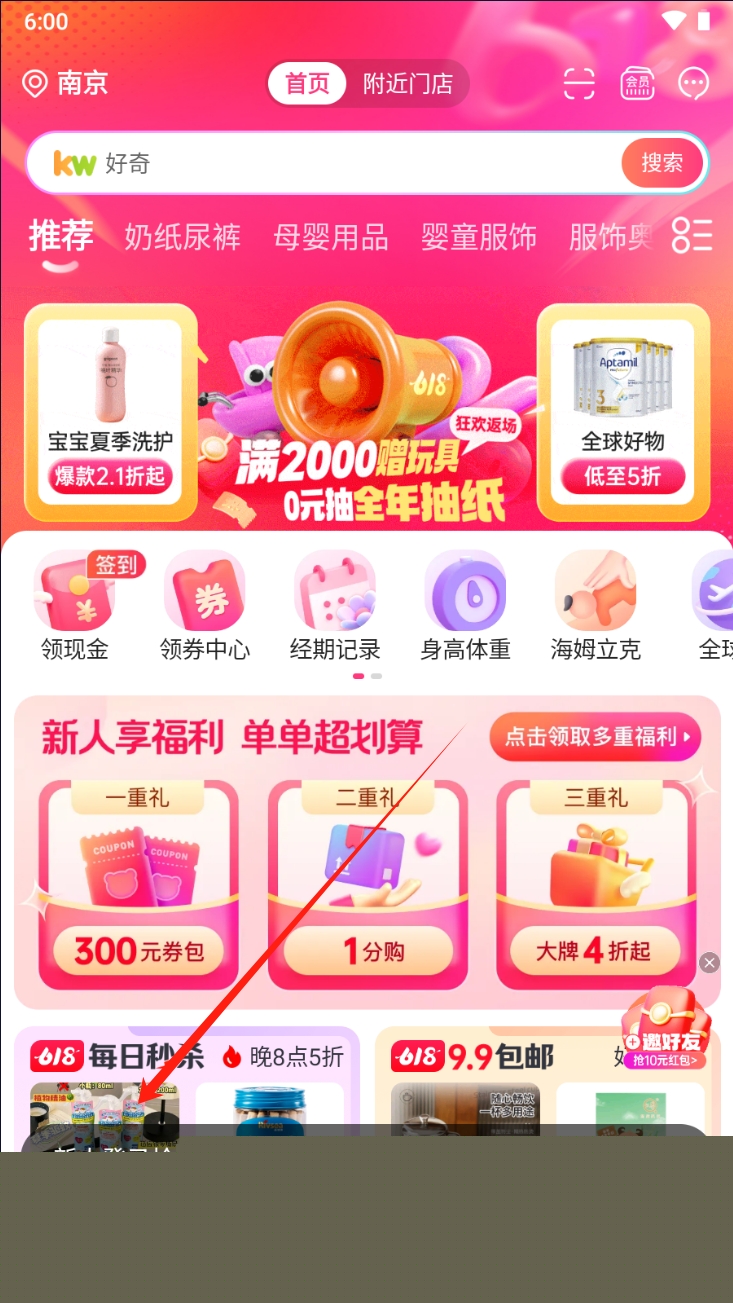The height and width of the screenshot is (1303, 733).
Task: Open the 经期记录 shortcut
Action: click(x=335, y=606)
